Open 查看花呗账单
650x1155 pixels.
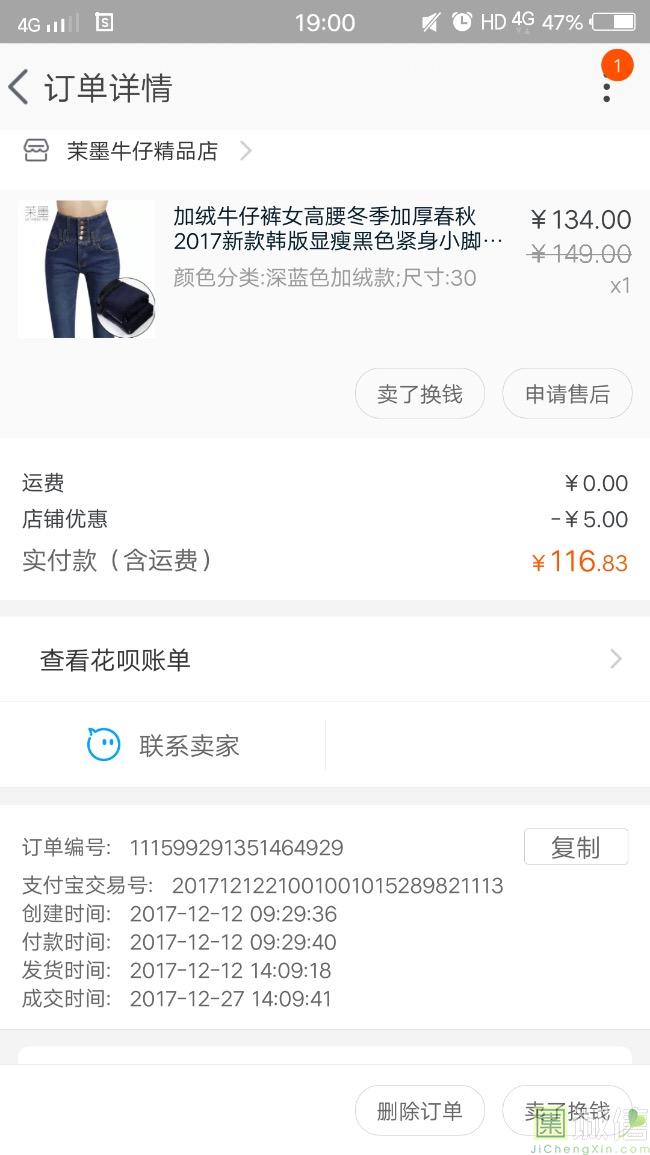point(325,660)
